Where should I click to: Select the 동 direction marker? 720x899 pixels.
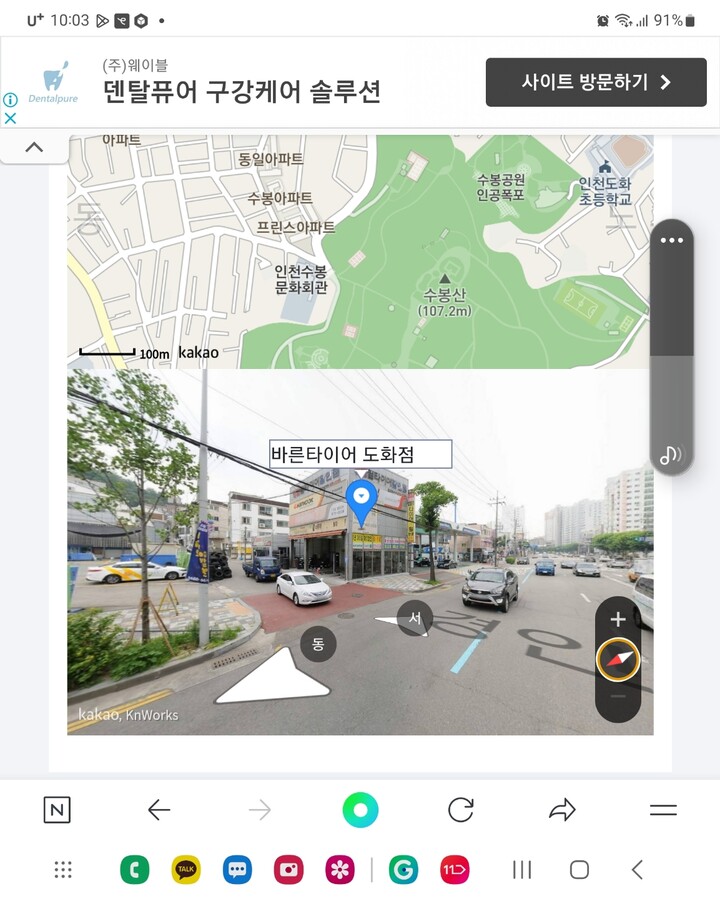(x=317, y=644)
